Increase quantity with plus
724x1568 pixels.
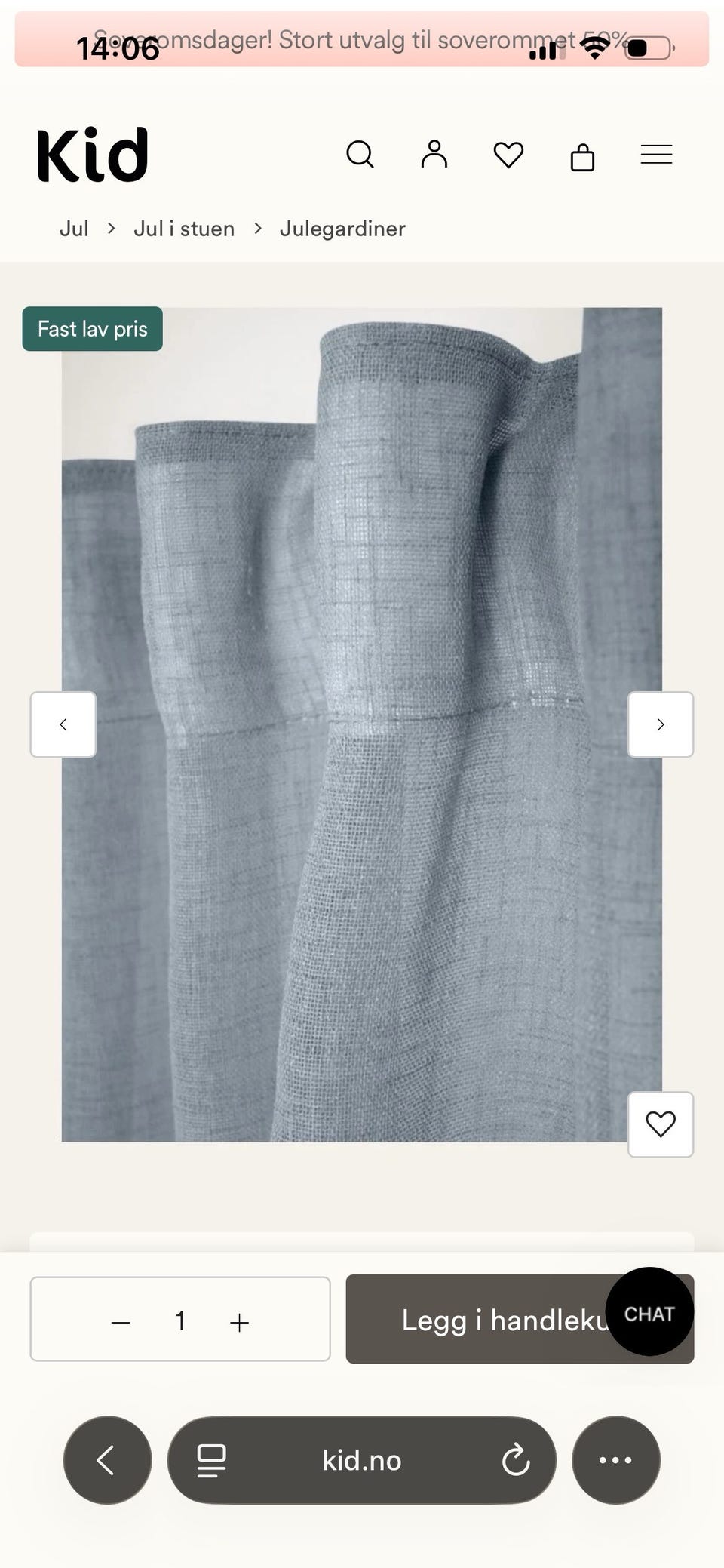[x=239, y=1322]
